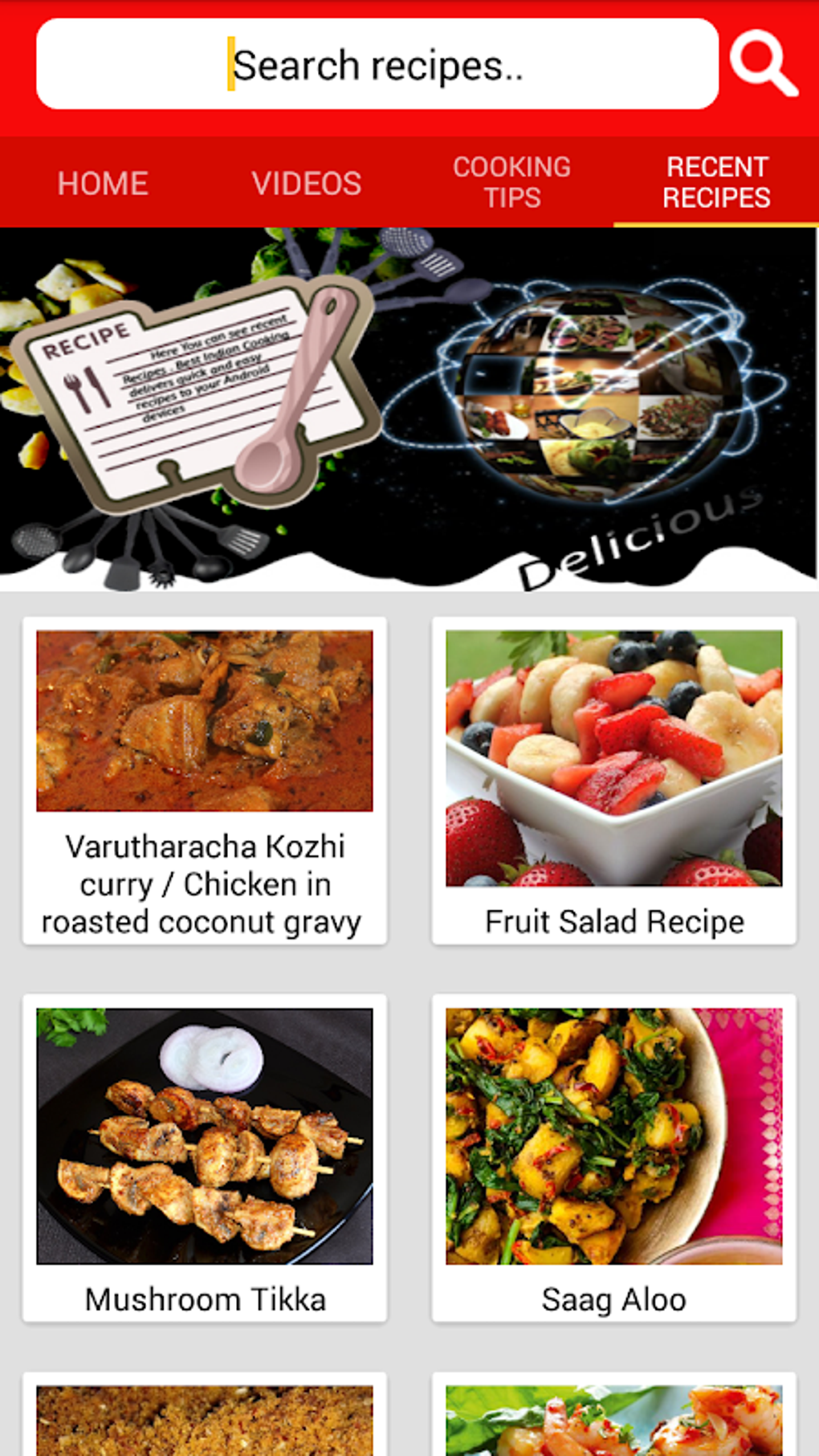Viewport: 819px width, 1456px height.
Task: Tap the magnifying glass search icon
Action: click(763, 64)
